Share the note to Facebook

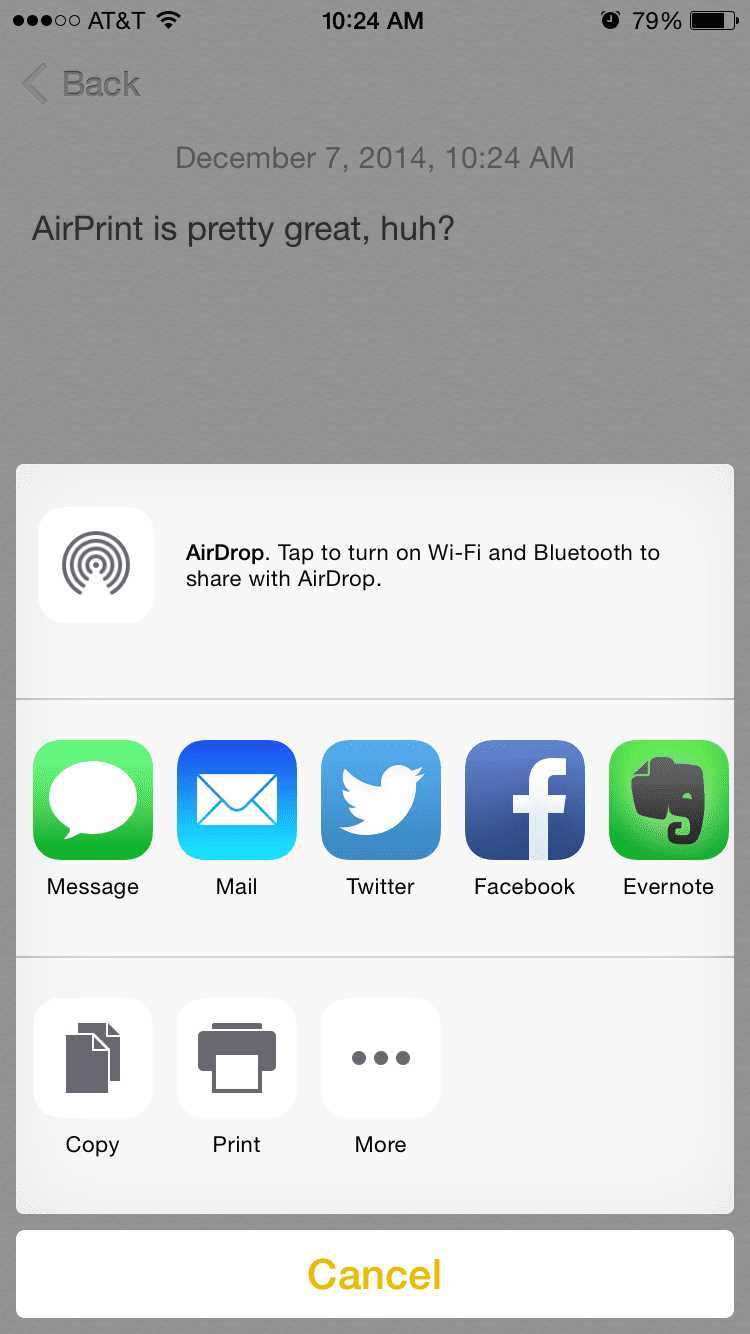click(x=525, y=800)
